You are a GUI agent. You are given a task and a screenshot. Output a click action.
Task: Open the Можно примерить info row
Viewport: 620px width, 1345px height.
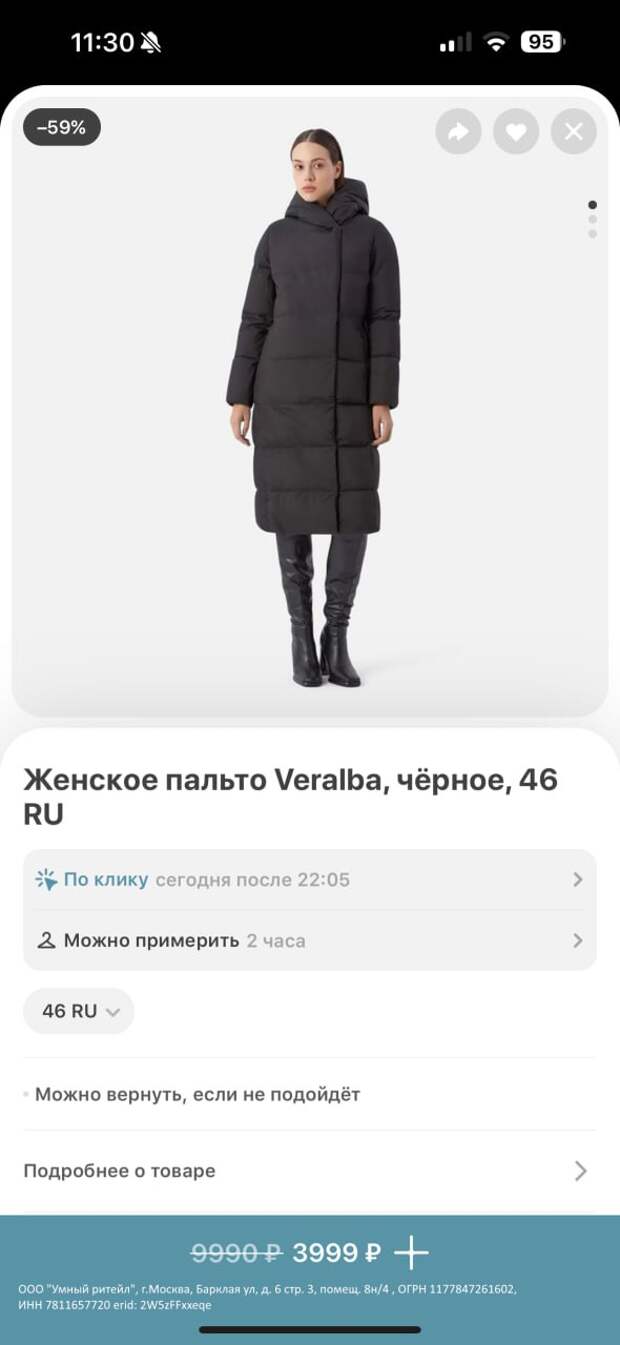point(309,940)
